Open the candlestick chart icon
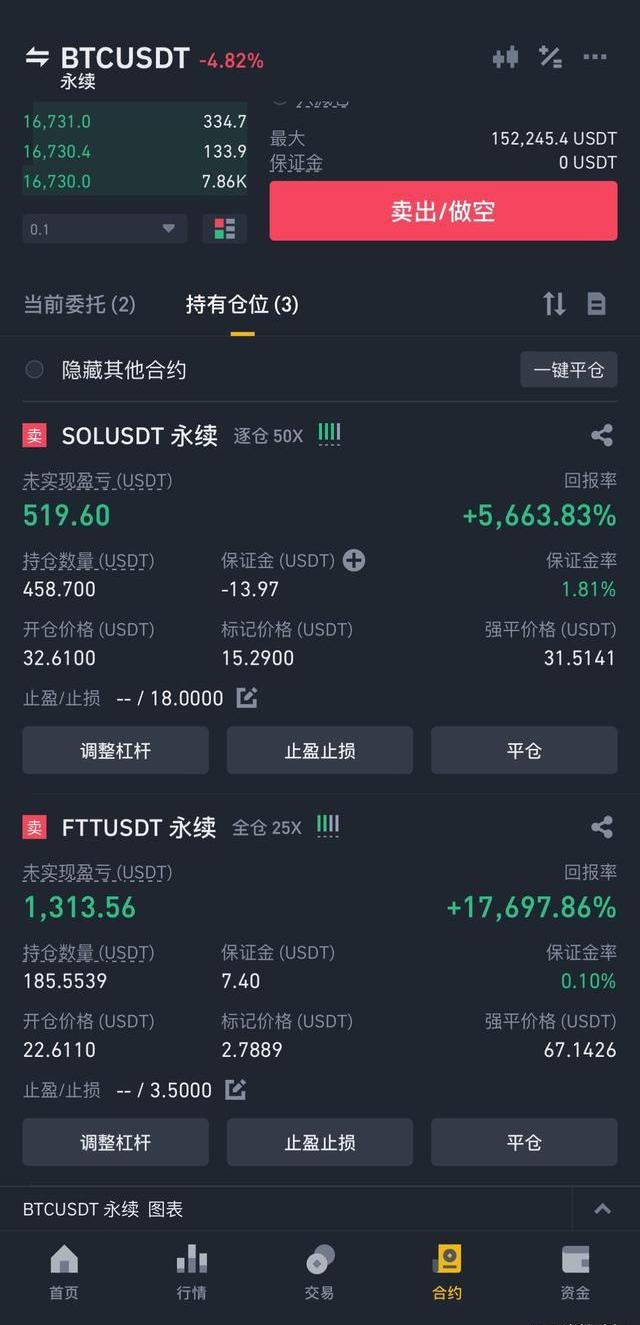This screenshot has width=640, height=1325. (505, 58)
